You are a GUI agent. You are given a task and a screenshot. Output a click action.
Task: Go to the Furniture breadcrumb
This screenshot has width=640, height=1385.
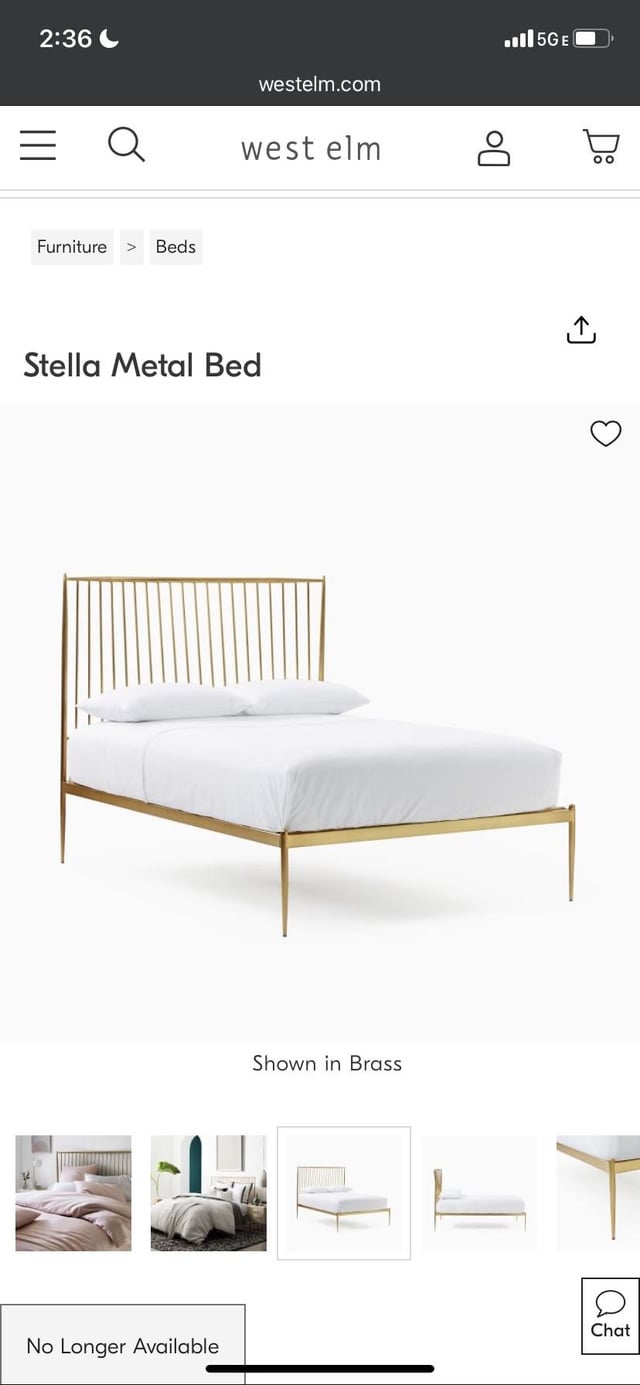72,247
